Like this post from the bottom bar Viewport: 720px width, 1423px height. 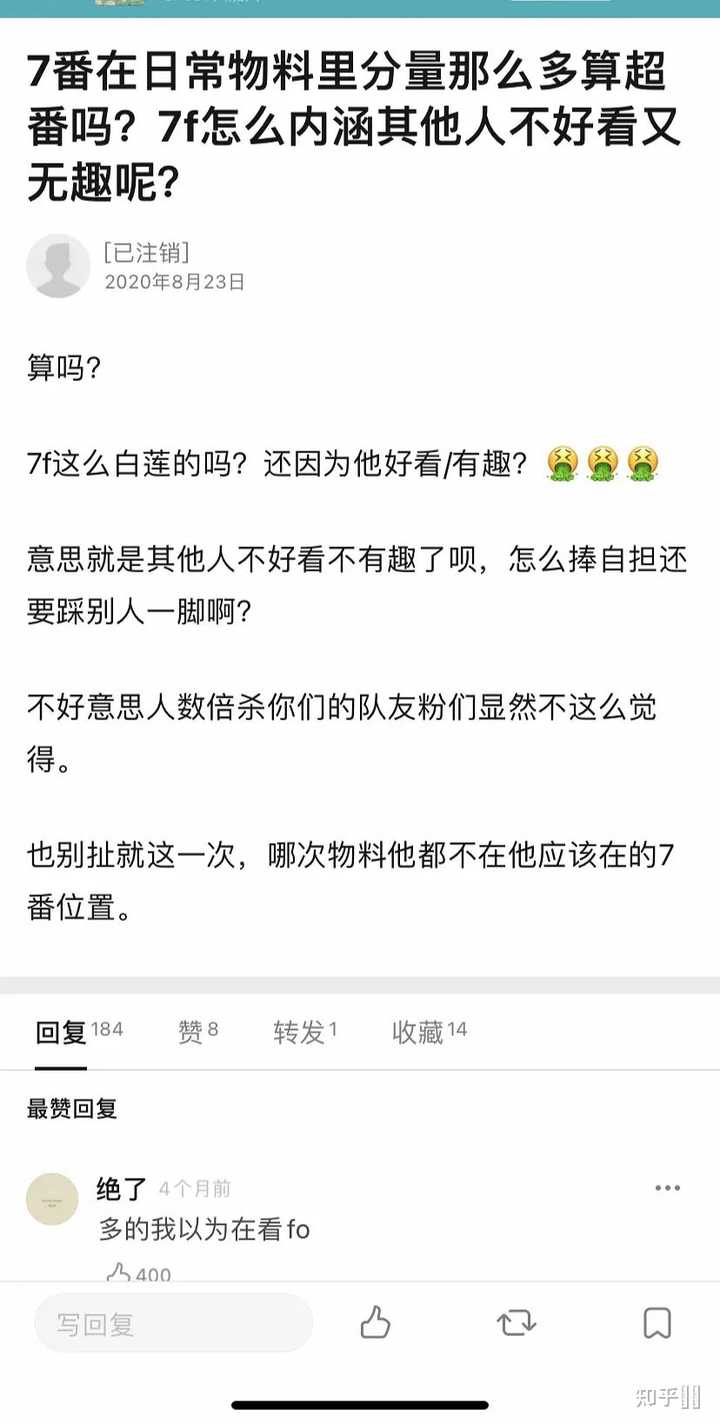tap(375, 1323)
